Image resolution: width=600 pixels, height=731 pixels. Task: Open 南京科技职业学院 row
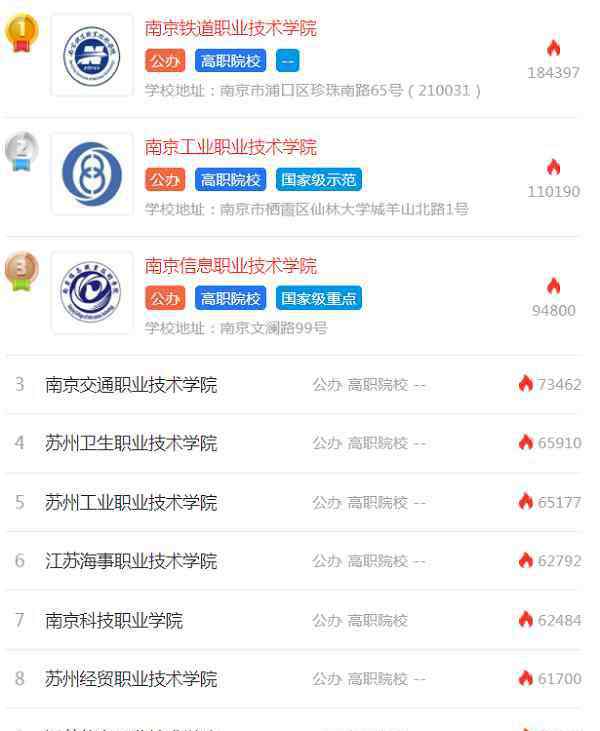(114, 620)
